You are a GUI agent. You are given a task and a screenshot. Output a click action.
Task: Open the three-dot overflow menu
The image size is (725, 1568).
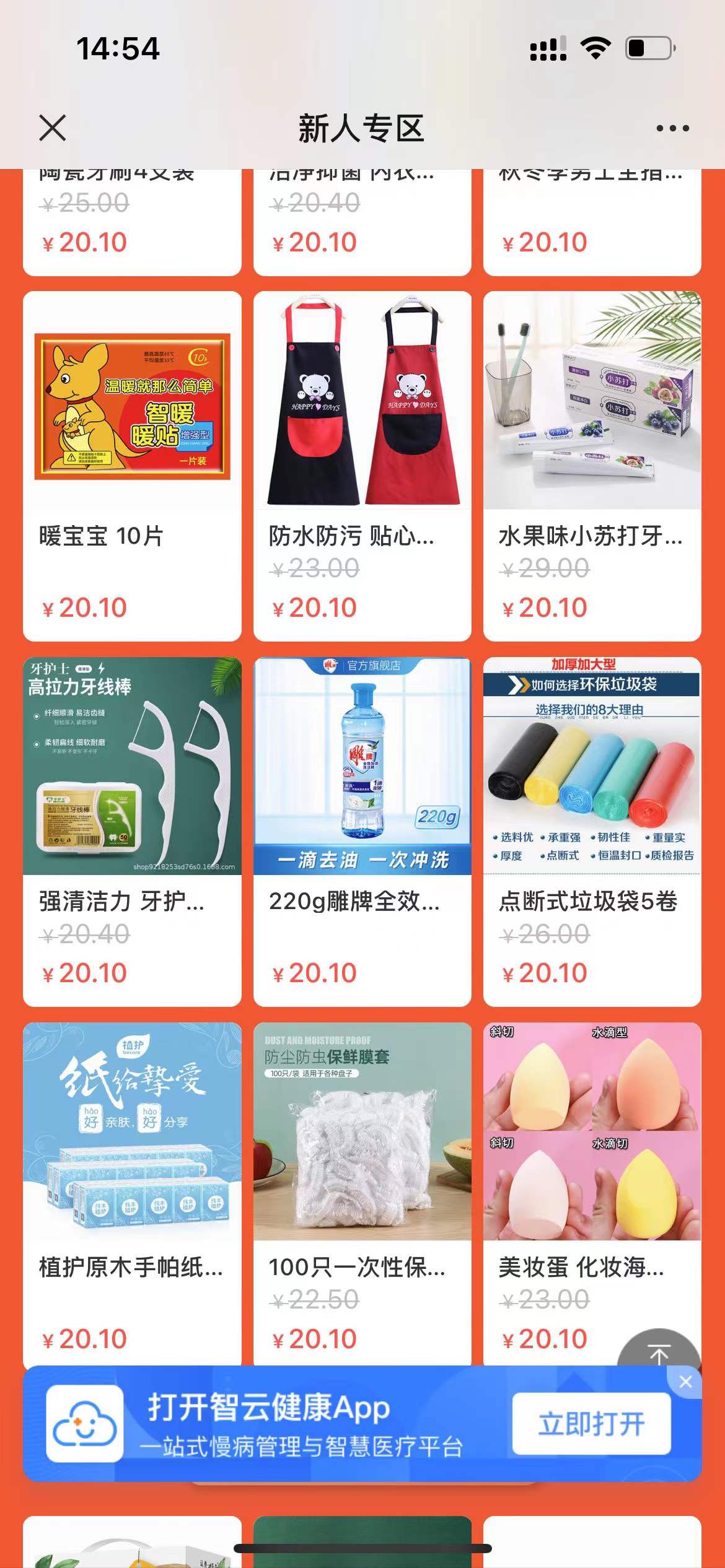click(x=672, y=128)
